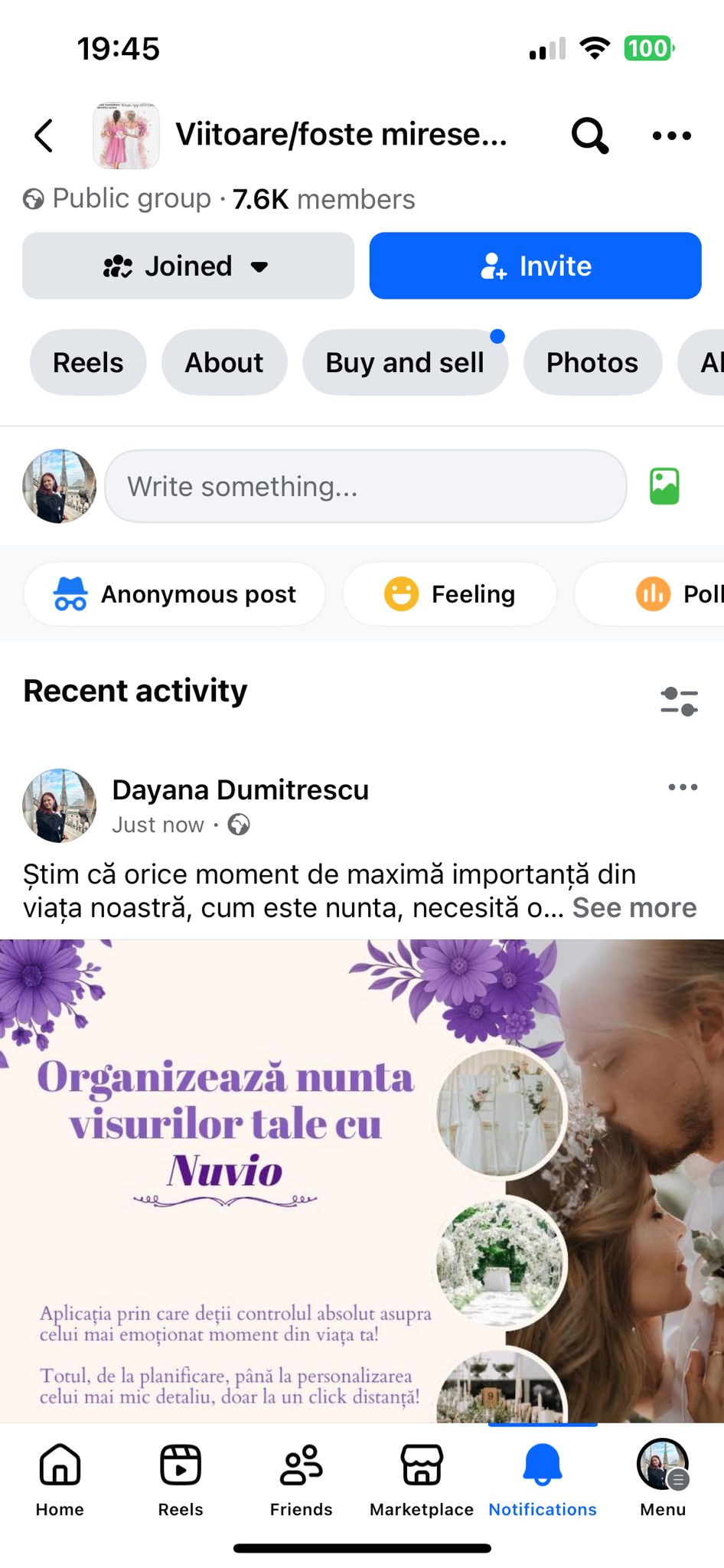
Task: Tap See more on Dayana's post
Action: [634, 907]
